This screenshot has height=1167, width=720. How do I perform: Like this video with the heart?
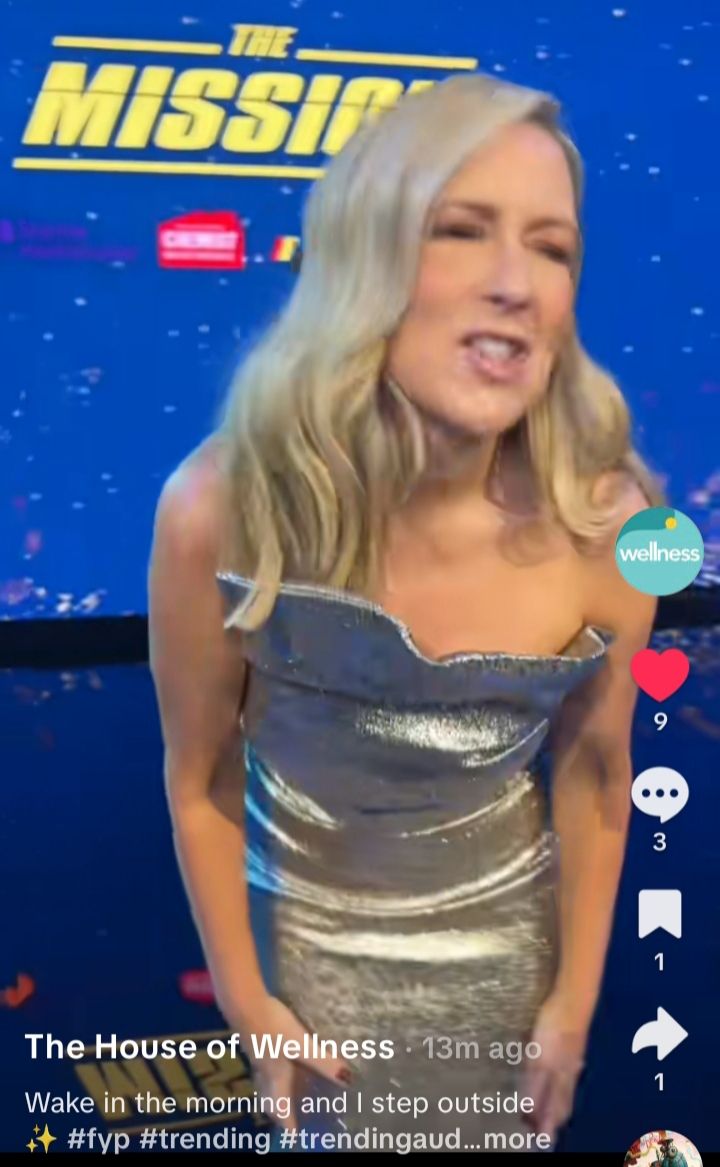(x=659, y=674)
